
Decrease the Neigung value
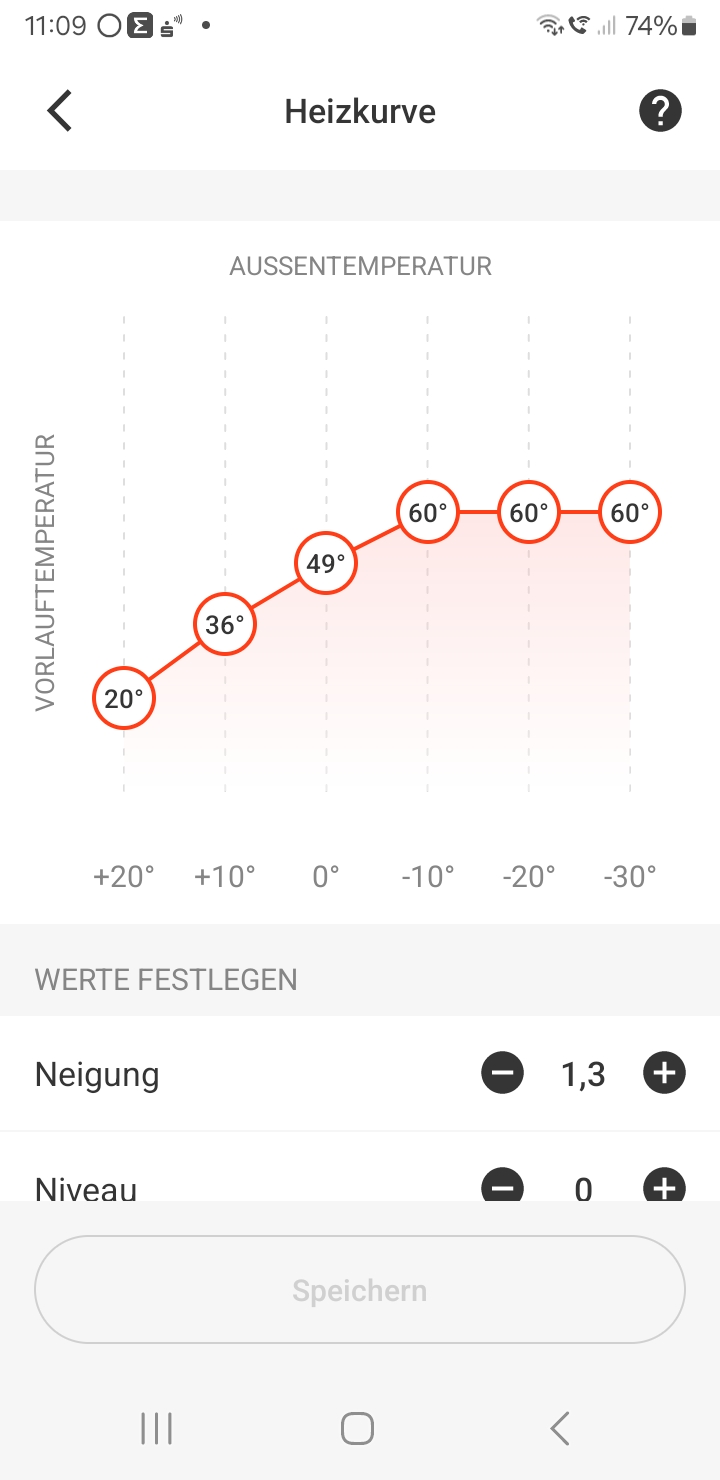[x=502, y=1074]
